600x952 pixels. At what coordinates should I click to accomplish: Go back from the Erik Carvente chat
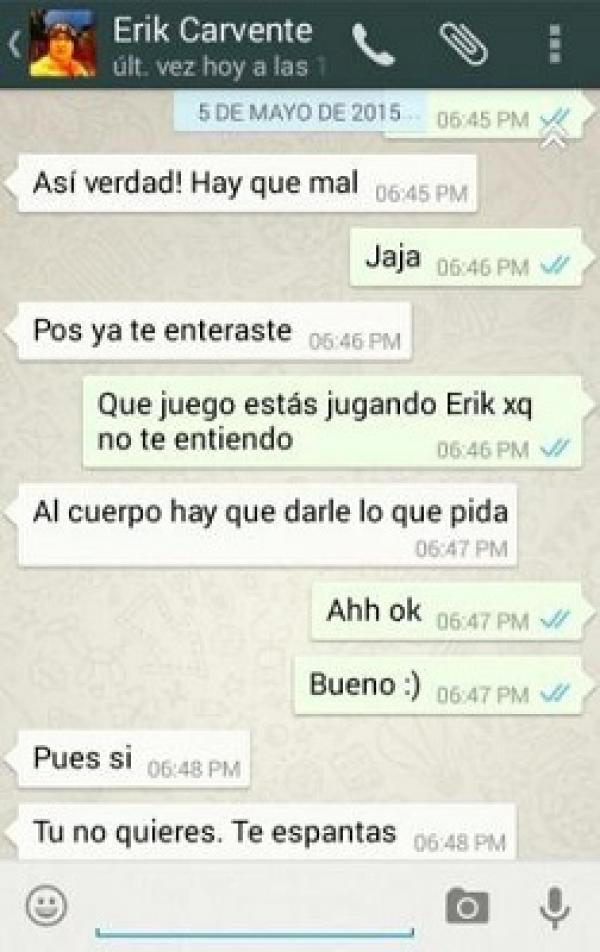(14, 45)
